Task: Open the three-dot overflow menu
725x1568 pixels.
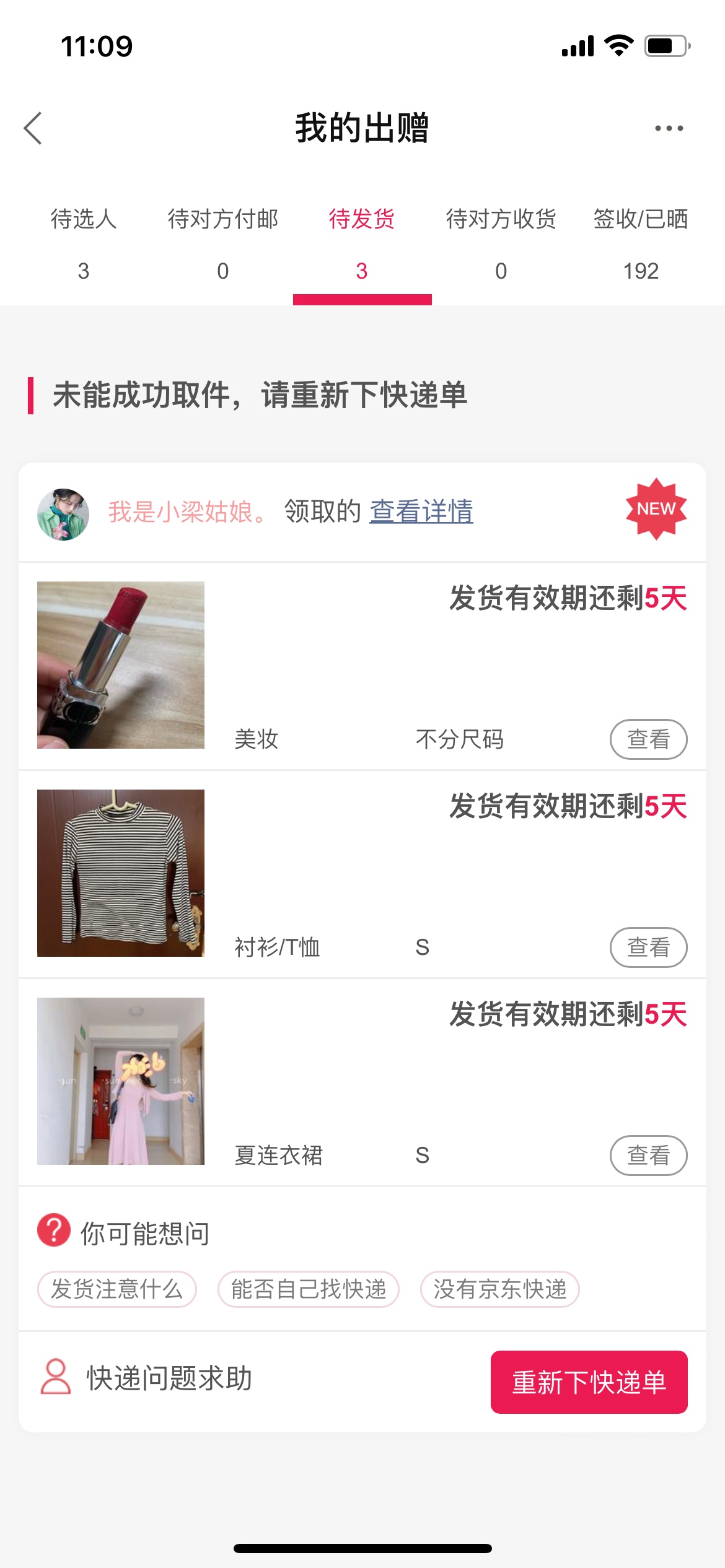Action: [669, 128]
